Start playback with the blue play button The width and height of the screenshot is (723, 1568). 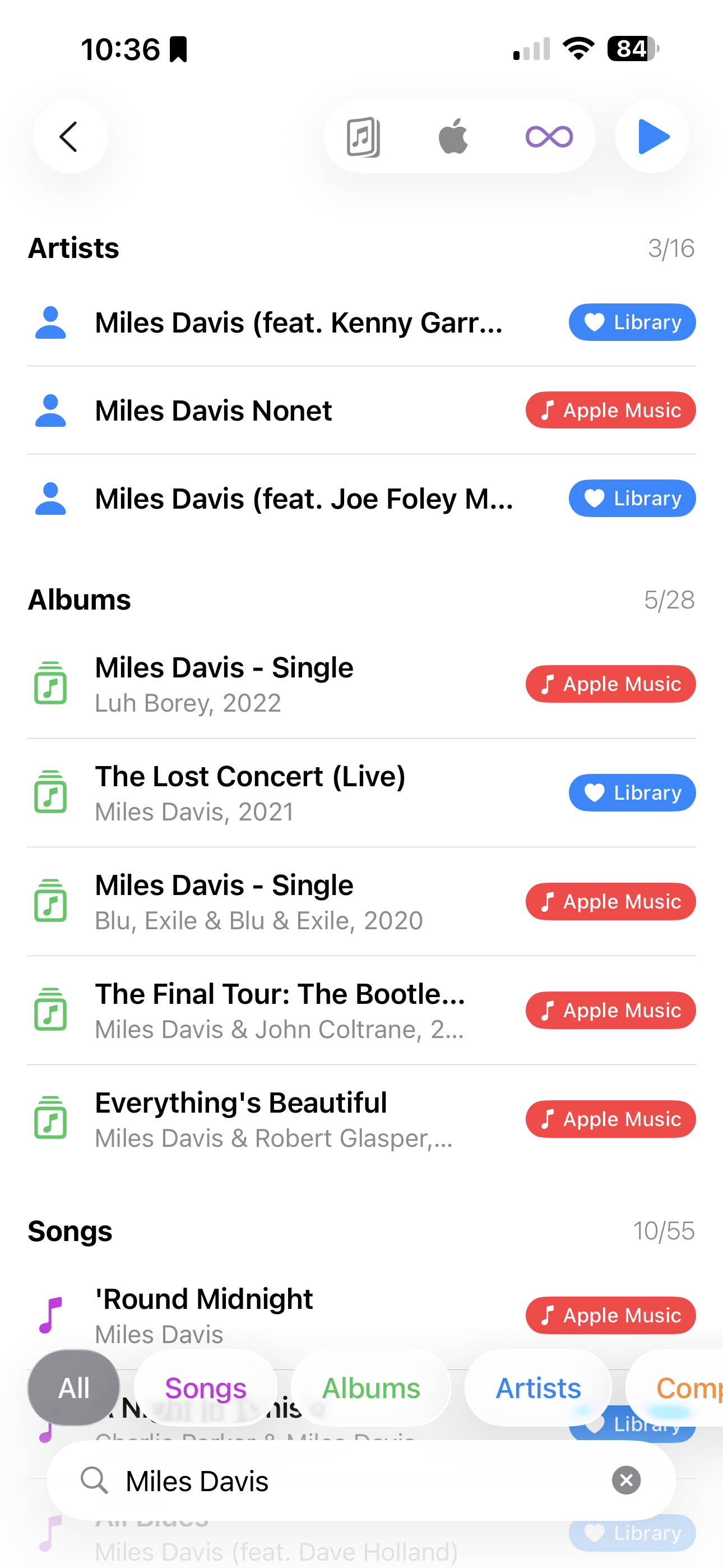pyautogui.click(x=652, y=137)
